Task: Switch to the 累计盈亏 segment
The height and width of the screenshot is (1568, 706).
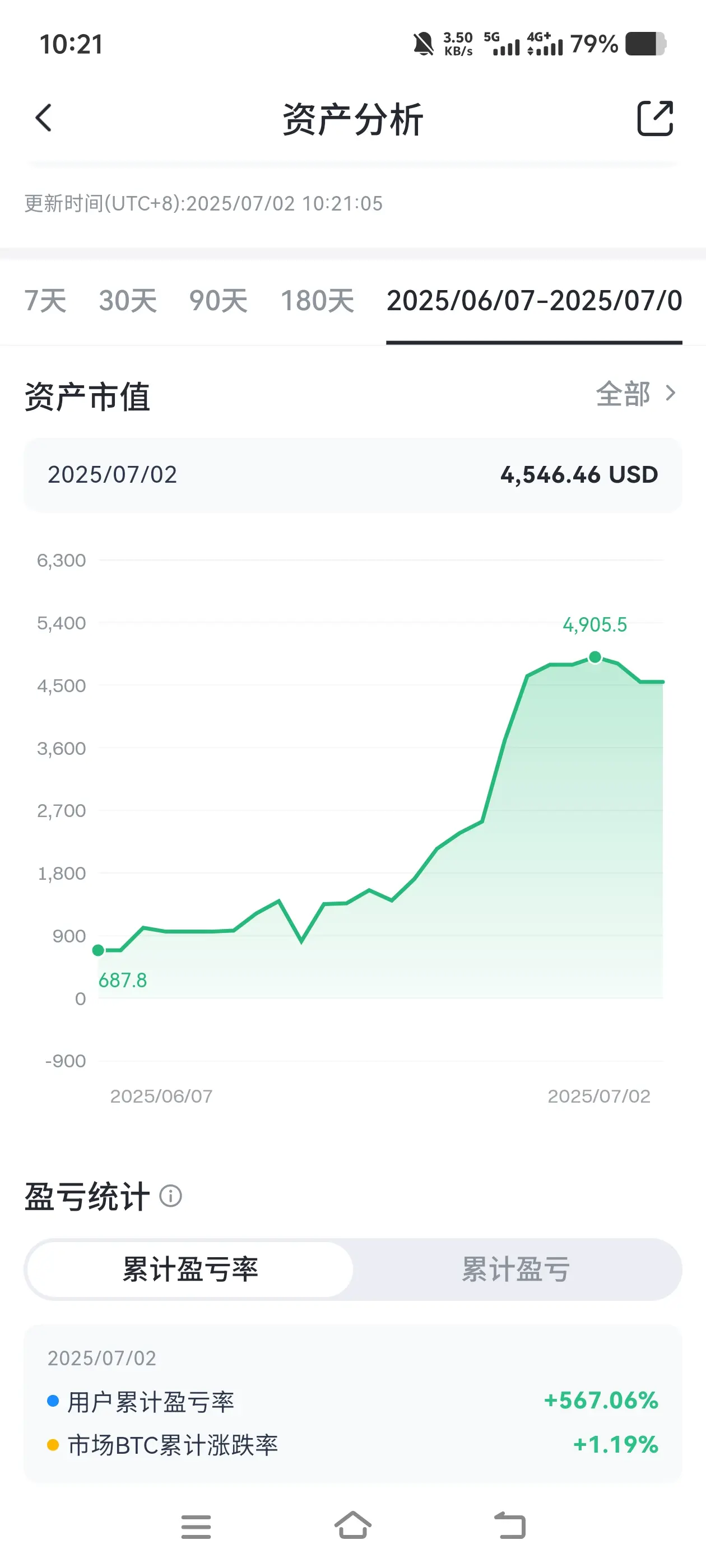Action: (516, 1269)
